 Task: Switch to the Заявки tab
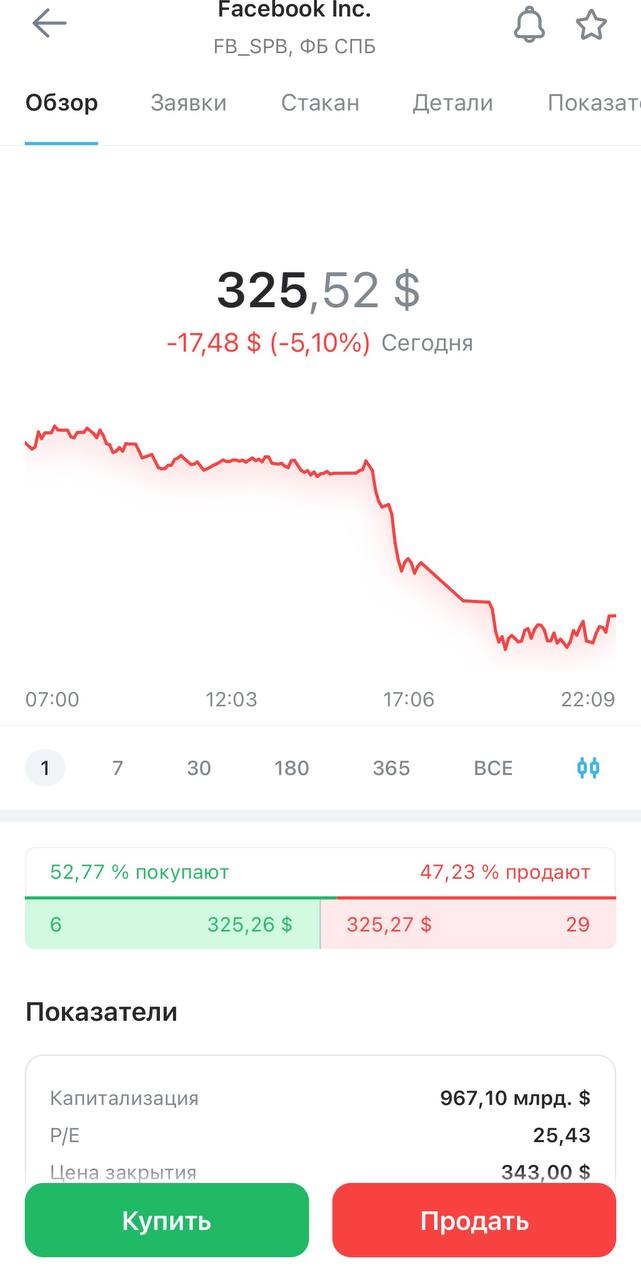(x=189, y=103)
